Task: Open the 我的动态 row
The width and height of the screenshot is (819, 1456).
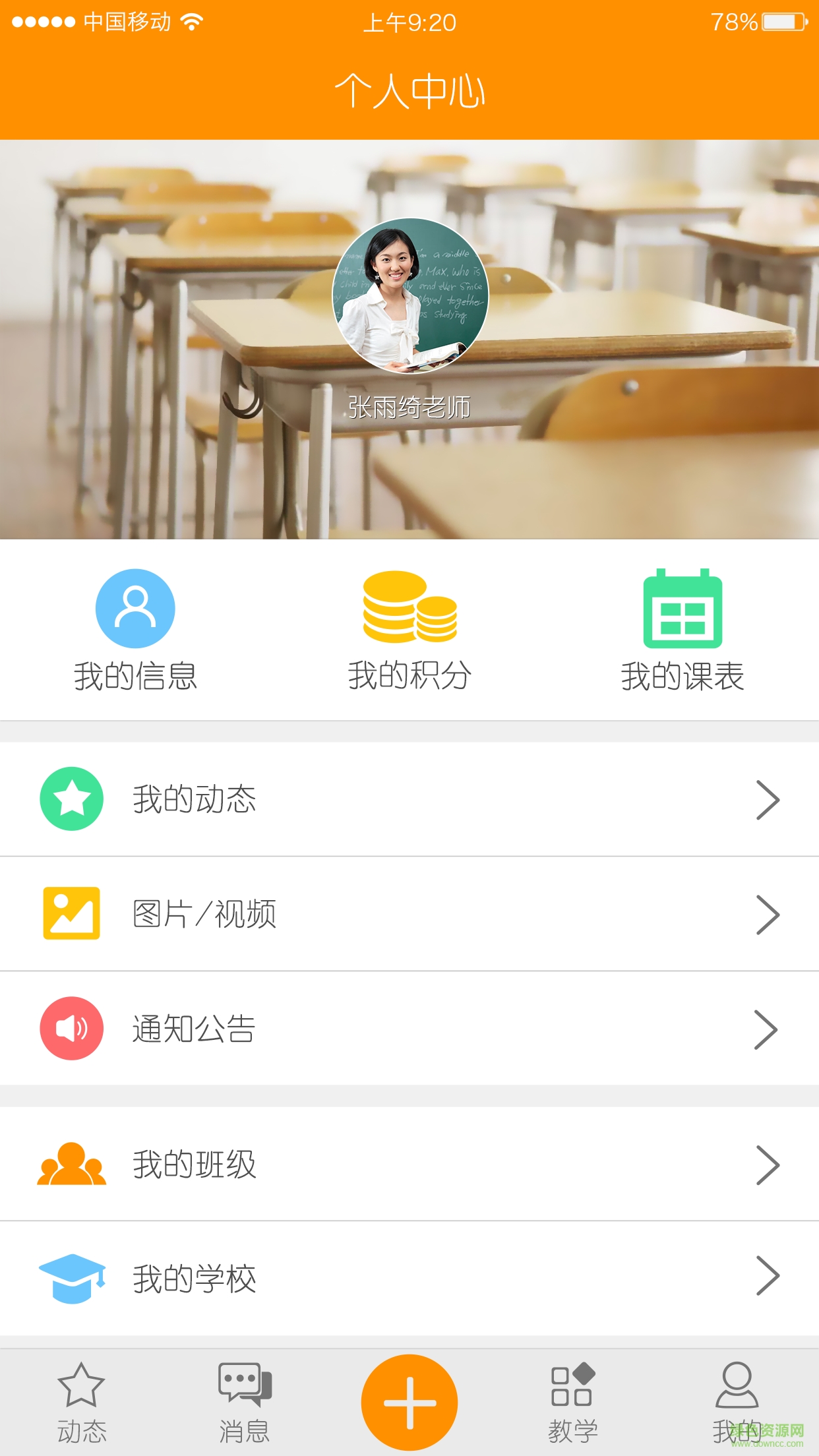Action: pos(409,799)
